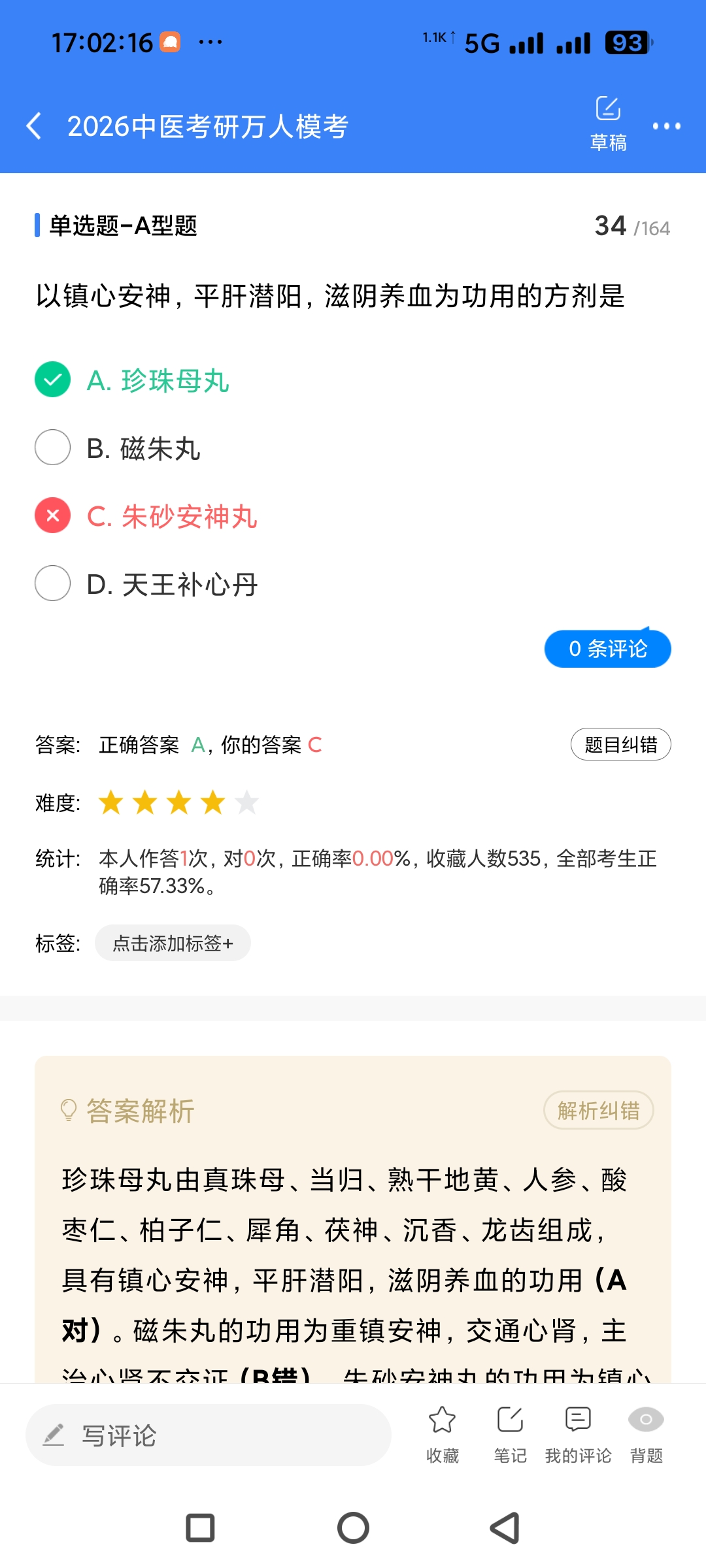The height and width of the screenshot is (1568, 706).
Task: Open the 草稿 scratch pad
Action: tap(608, 123)
